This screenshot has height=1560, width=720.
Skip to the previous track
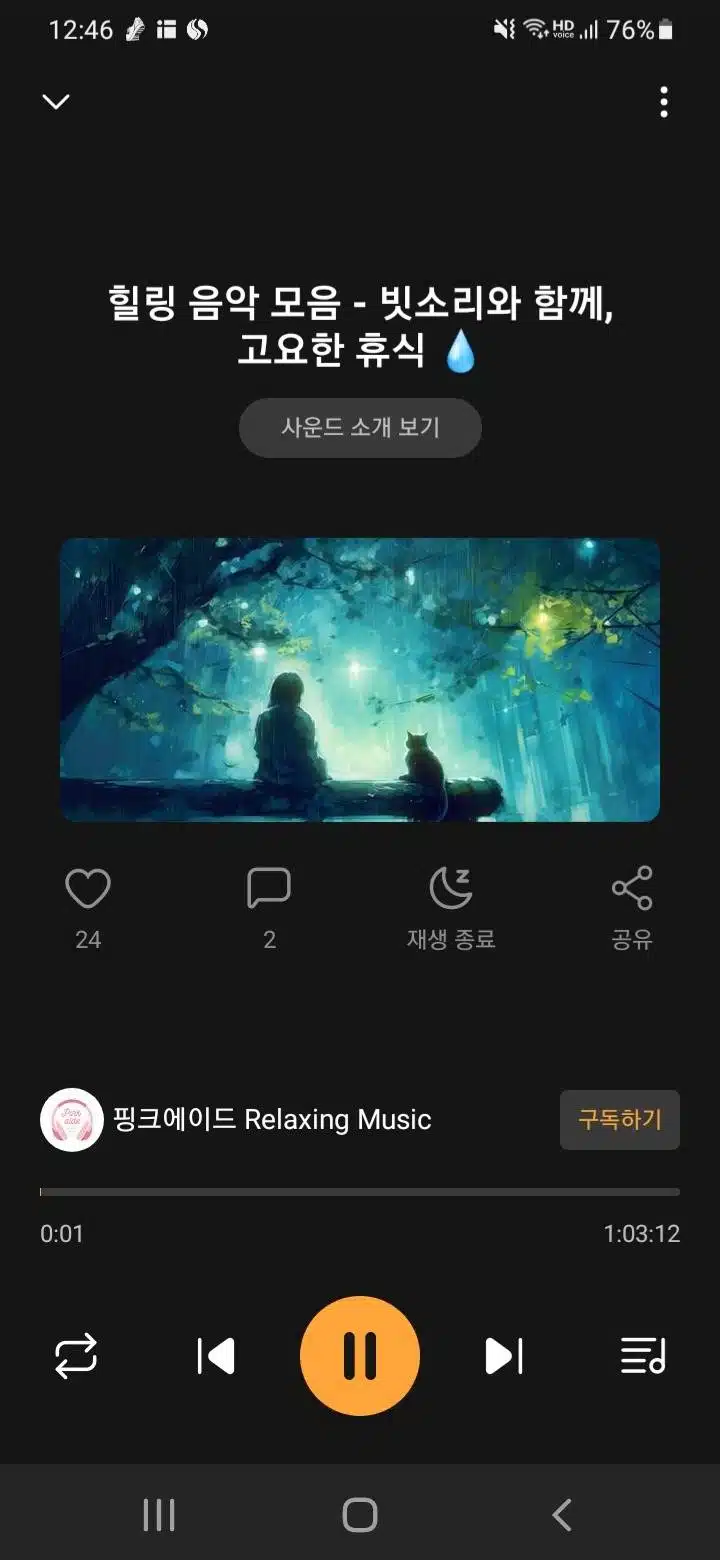216,1357
